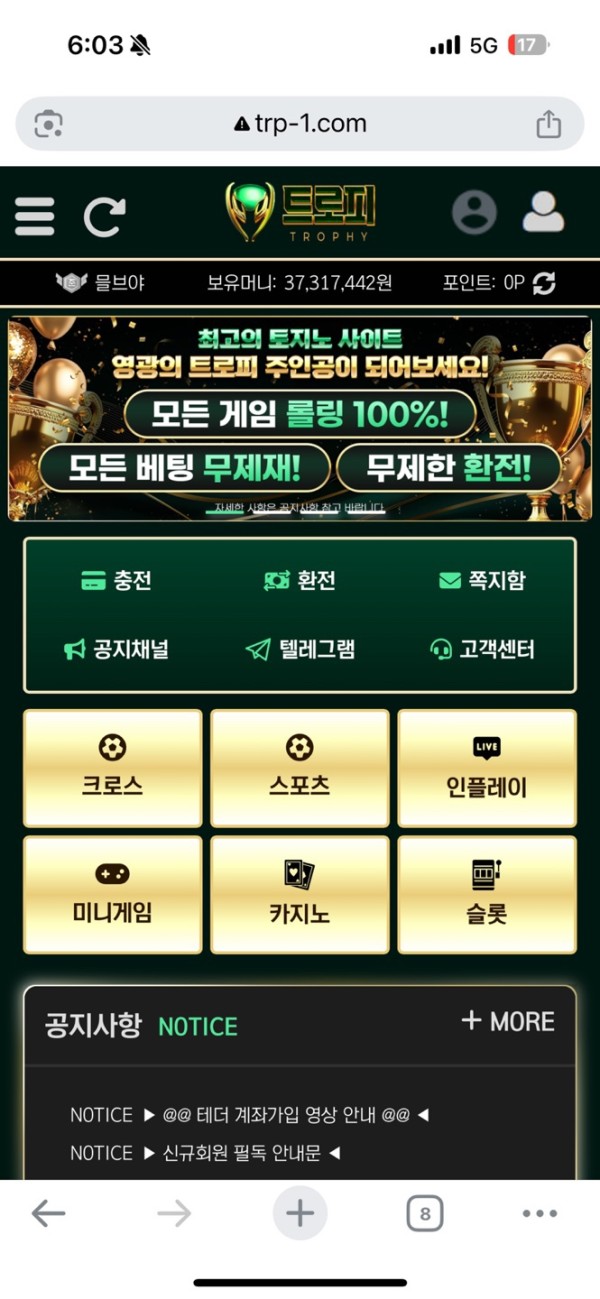The height and width of the screenshot is (1299, 600).
Task: Open the user profile icon
Action: 474,212
